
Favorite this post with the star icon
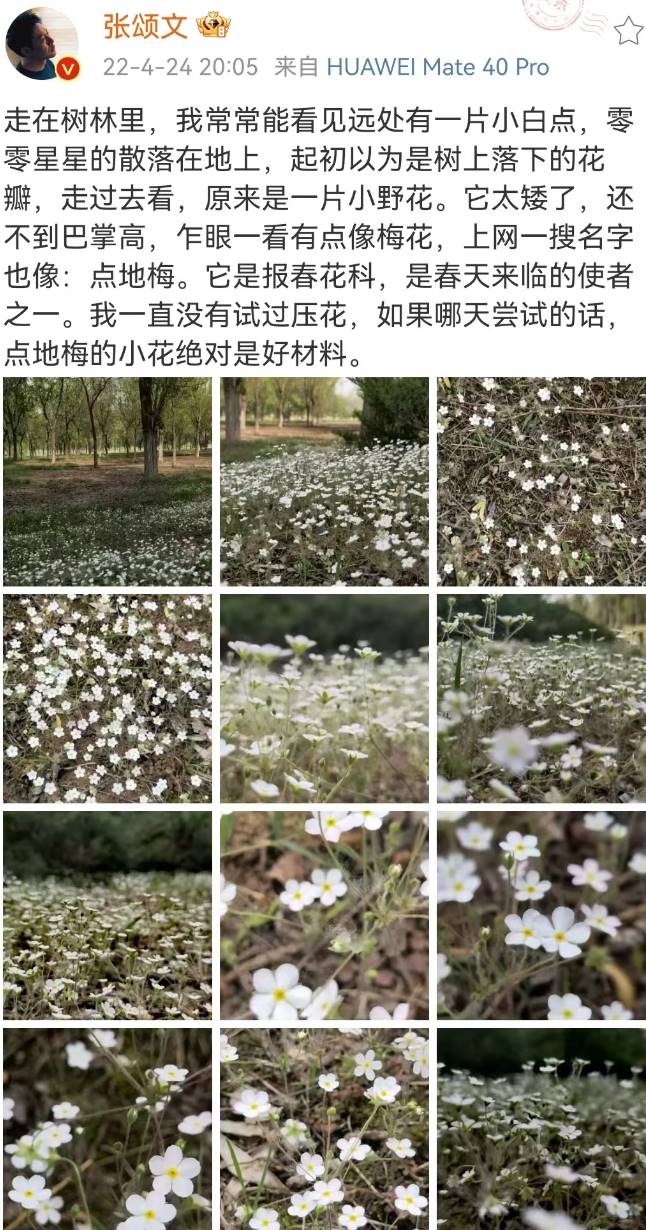[627, 32]
